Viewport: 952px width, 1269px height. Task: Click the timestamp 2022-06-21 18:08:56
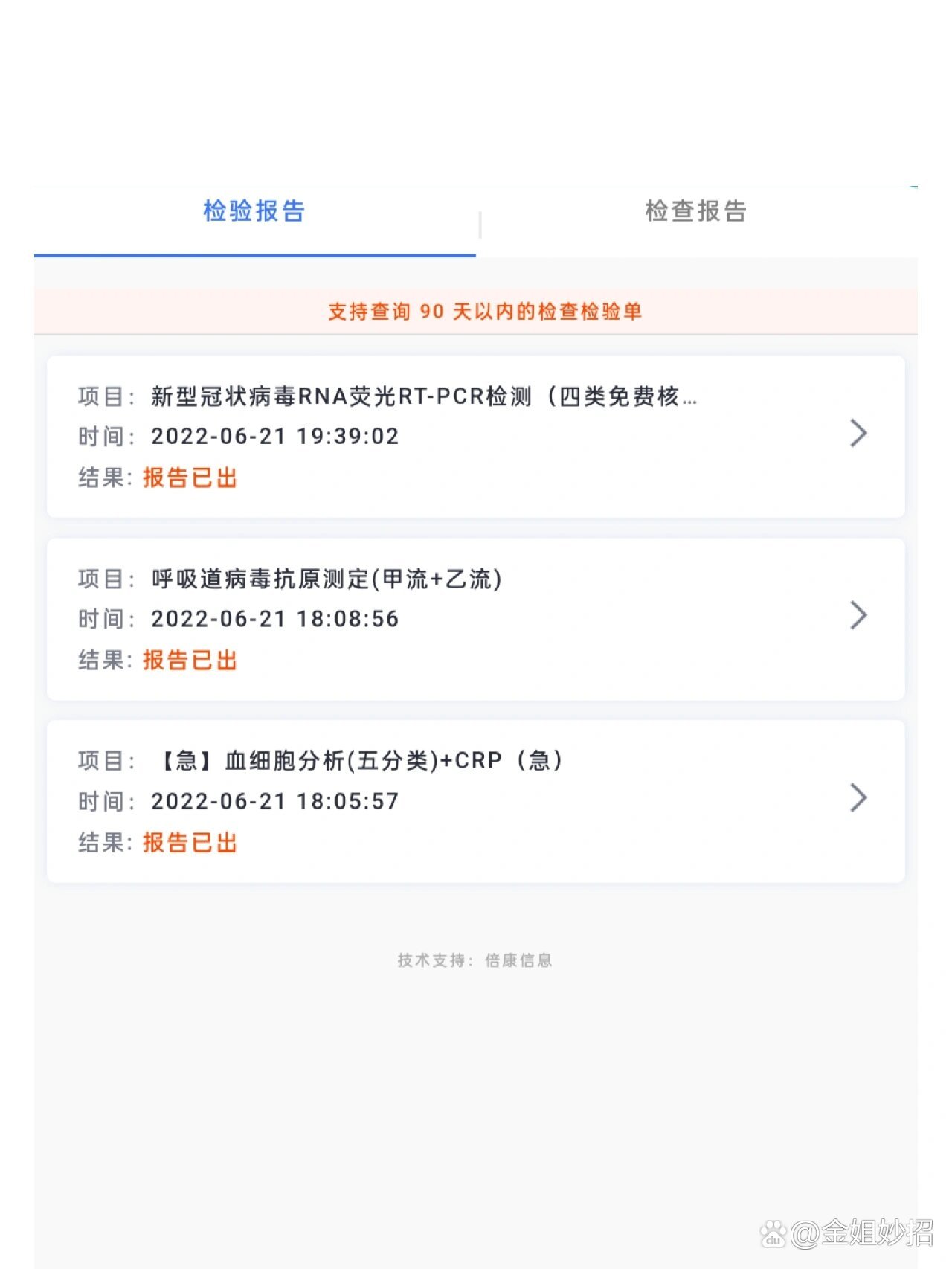tap(275, 618)
